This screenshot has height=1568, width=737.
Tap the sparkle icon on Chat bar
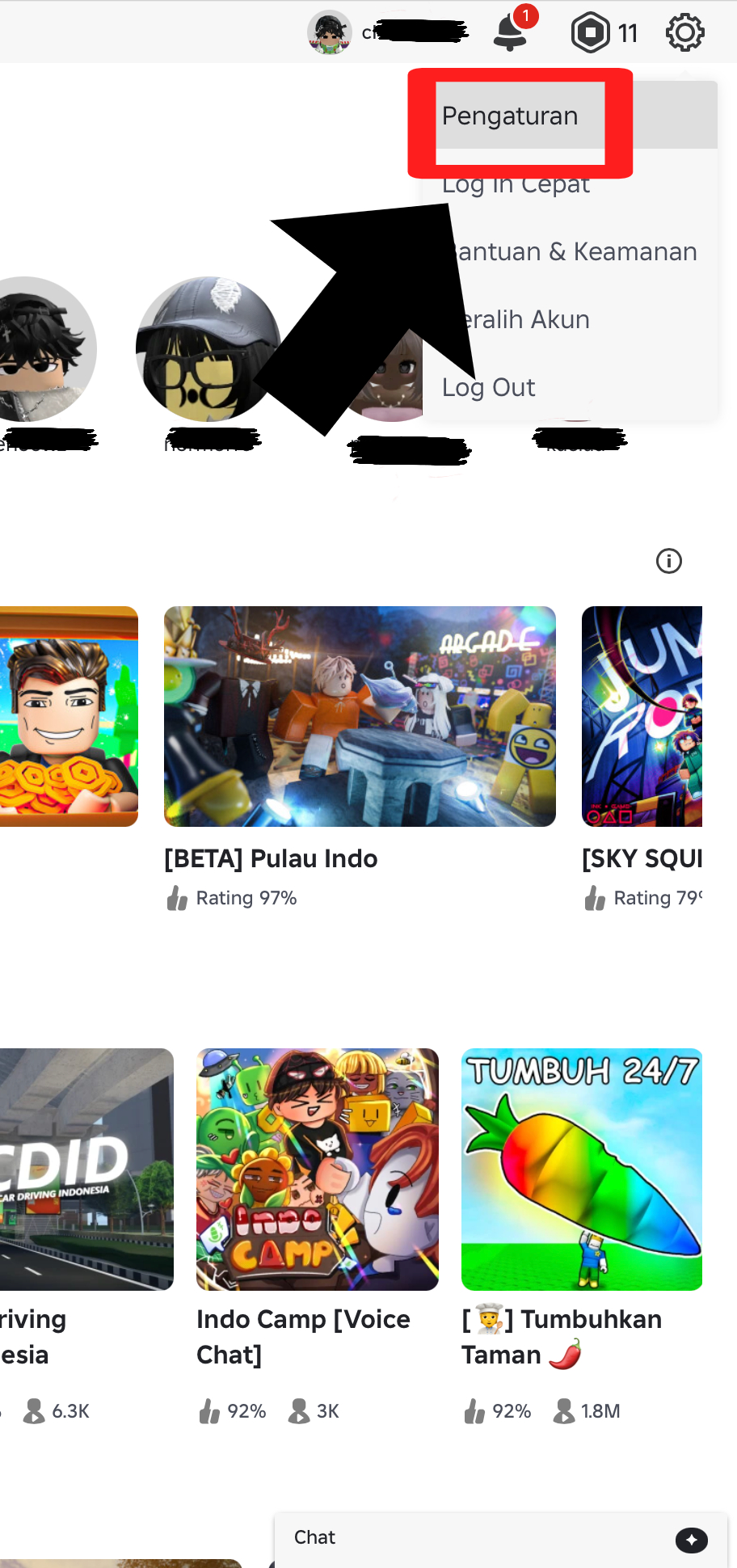(691, 1540)
